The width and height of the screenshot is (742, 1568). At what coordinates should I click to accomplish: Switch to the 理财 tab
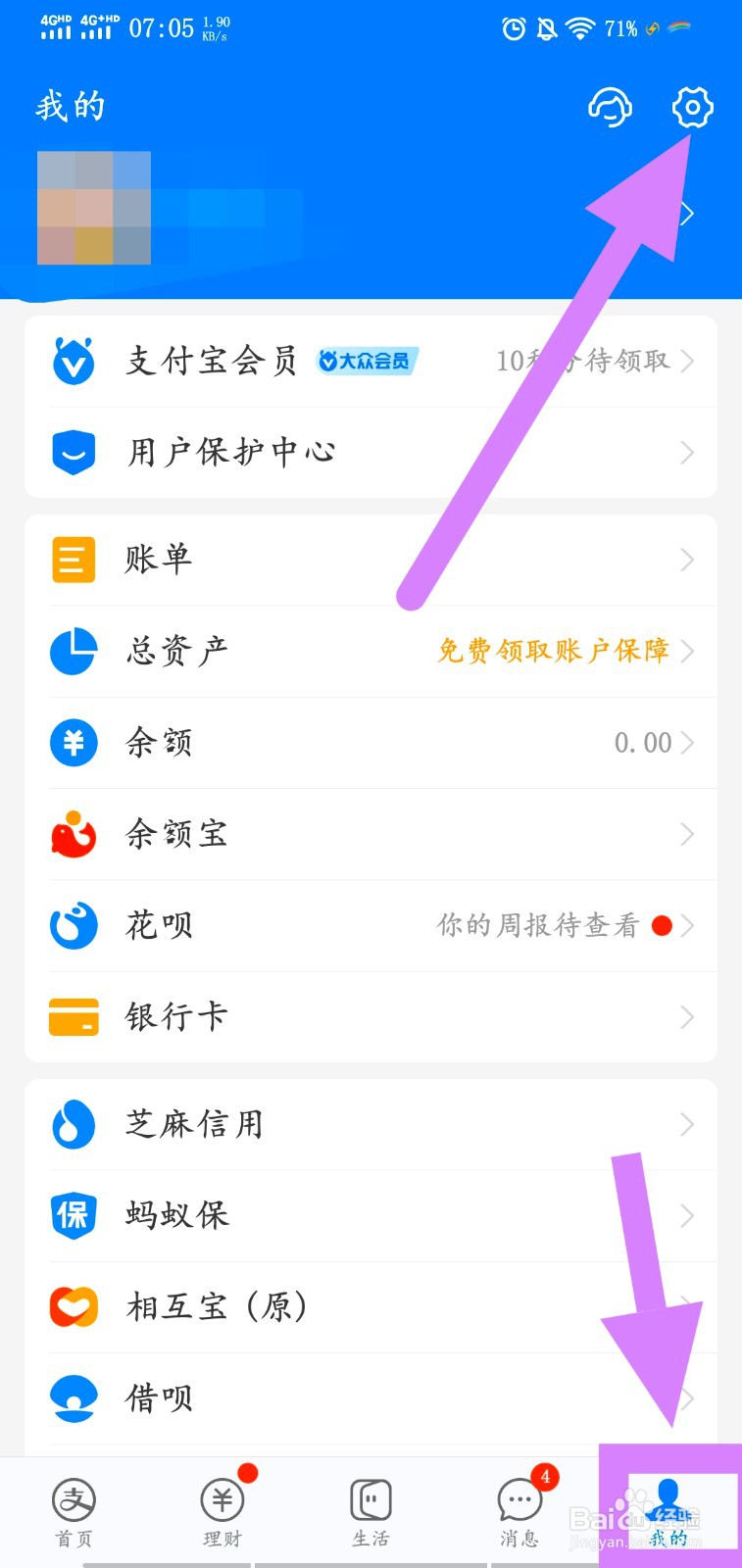coord(222,1509)
